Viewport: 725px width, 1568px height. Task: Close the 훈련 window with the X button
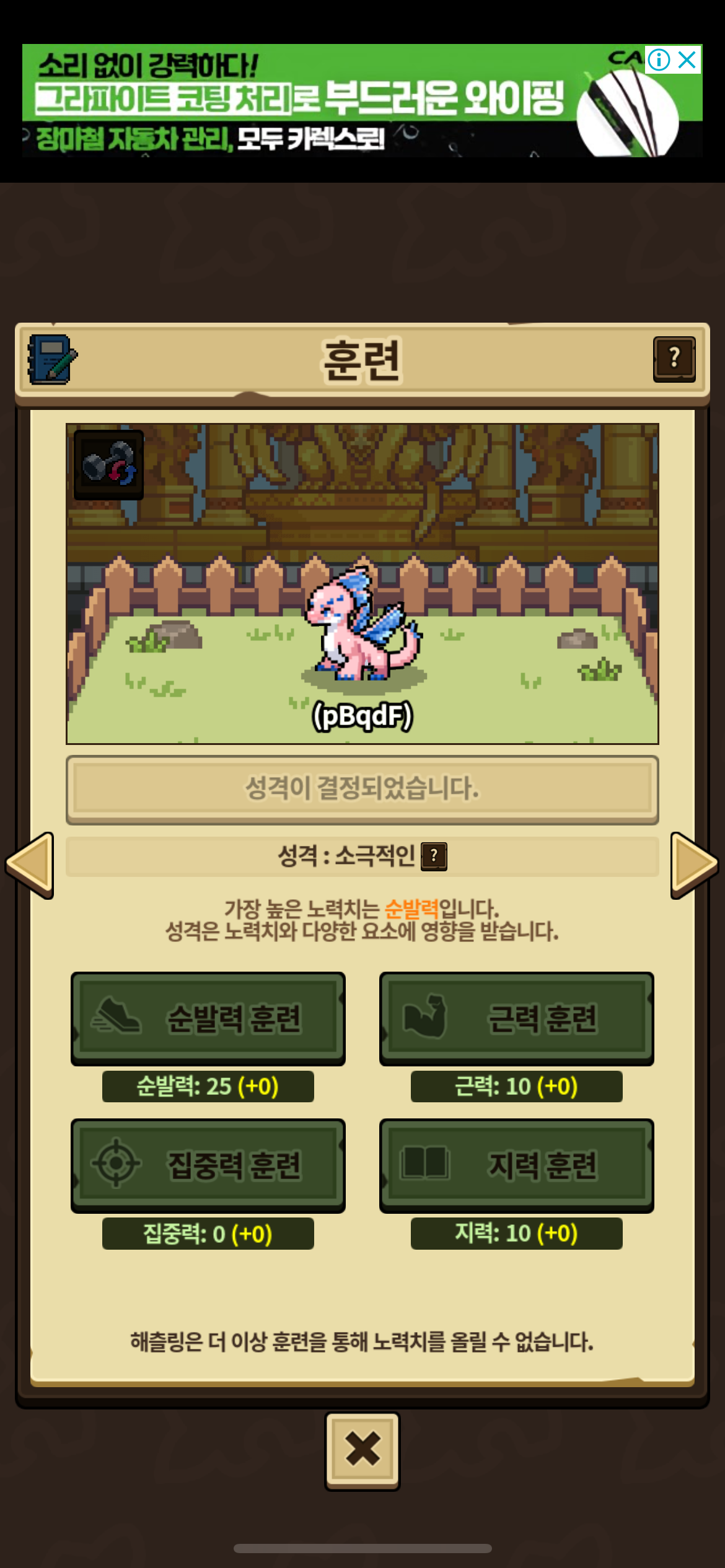pyautogui.click(x=362, y=1450)
